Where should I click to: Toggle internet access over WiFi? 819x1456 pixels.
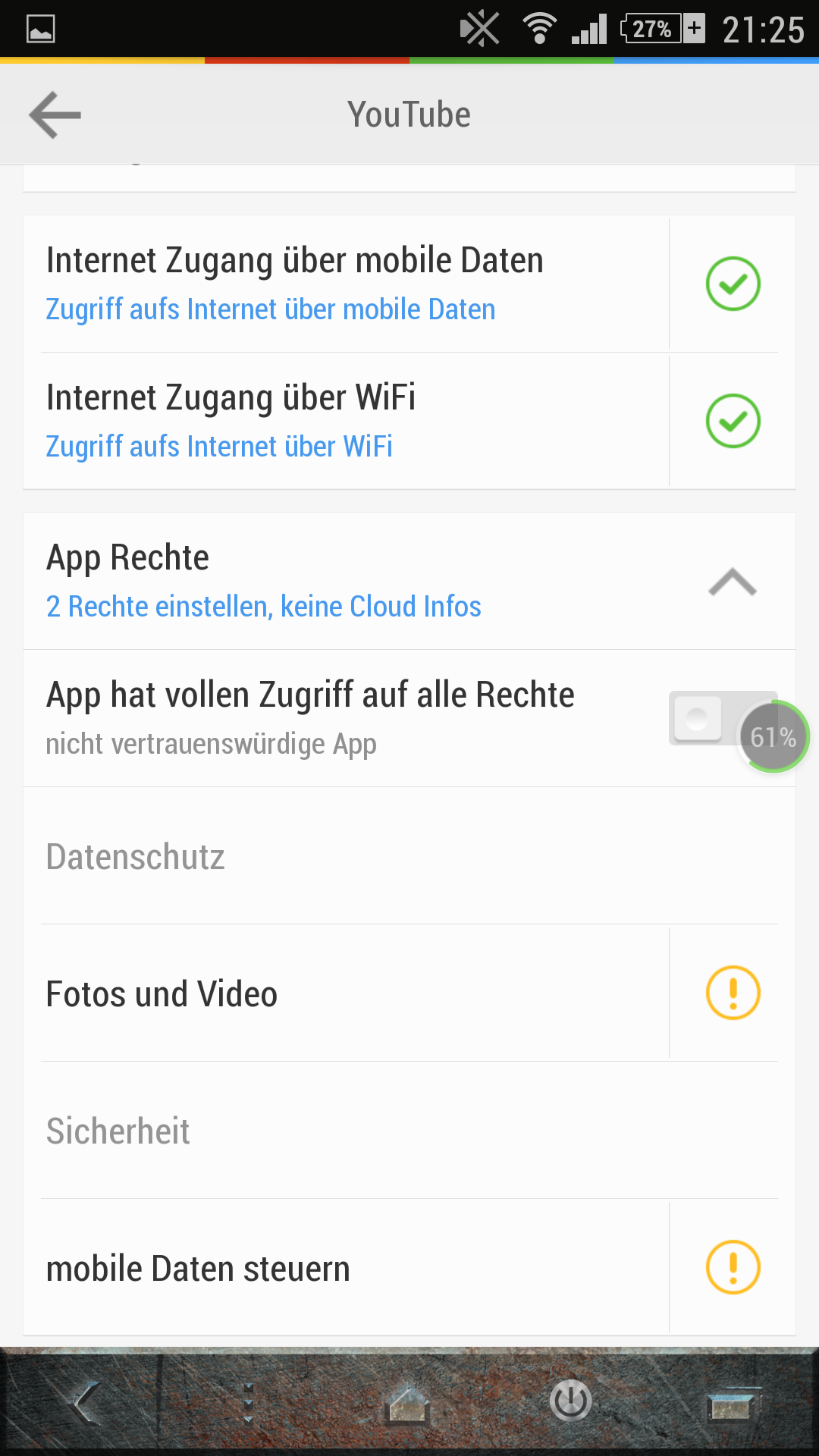click(x=733, y=421)
